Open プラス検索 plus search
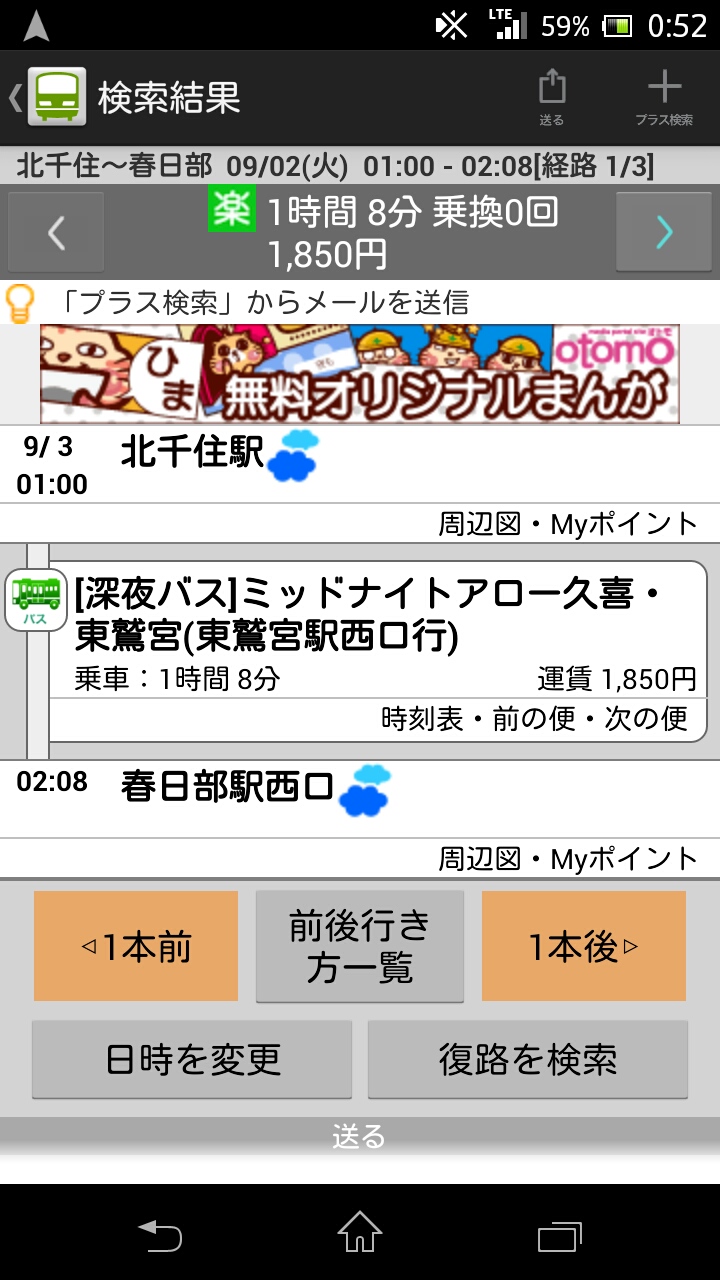 coord(664,97)
